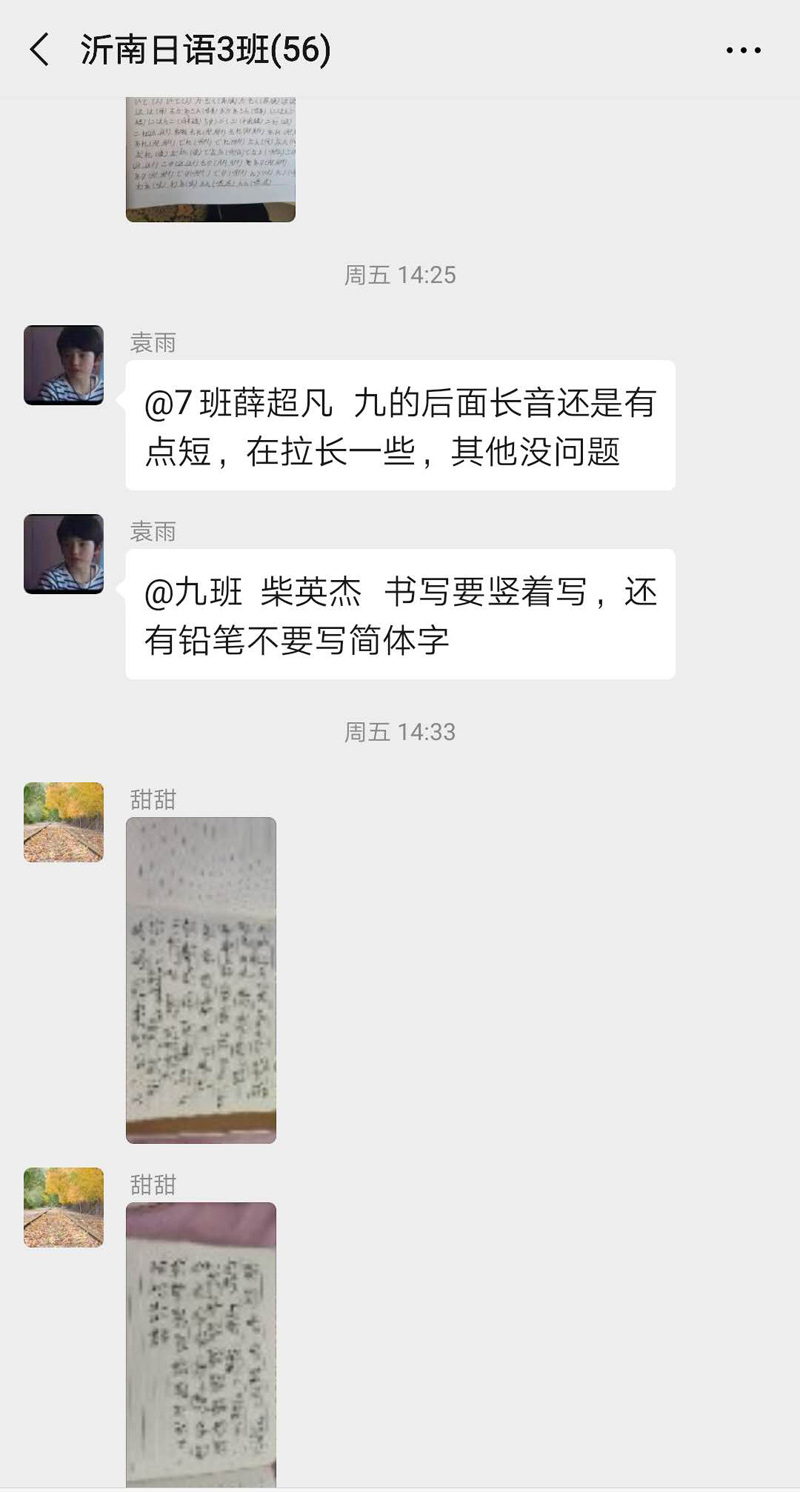Open the partially visible handwriting image at top
Screen dimensions: 800x1492
210,158
